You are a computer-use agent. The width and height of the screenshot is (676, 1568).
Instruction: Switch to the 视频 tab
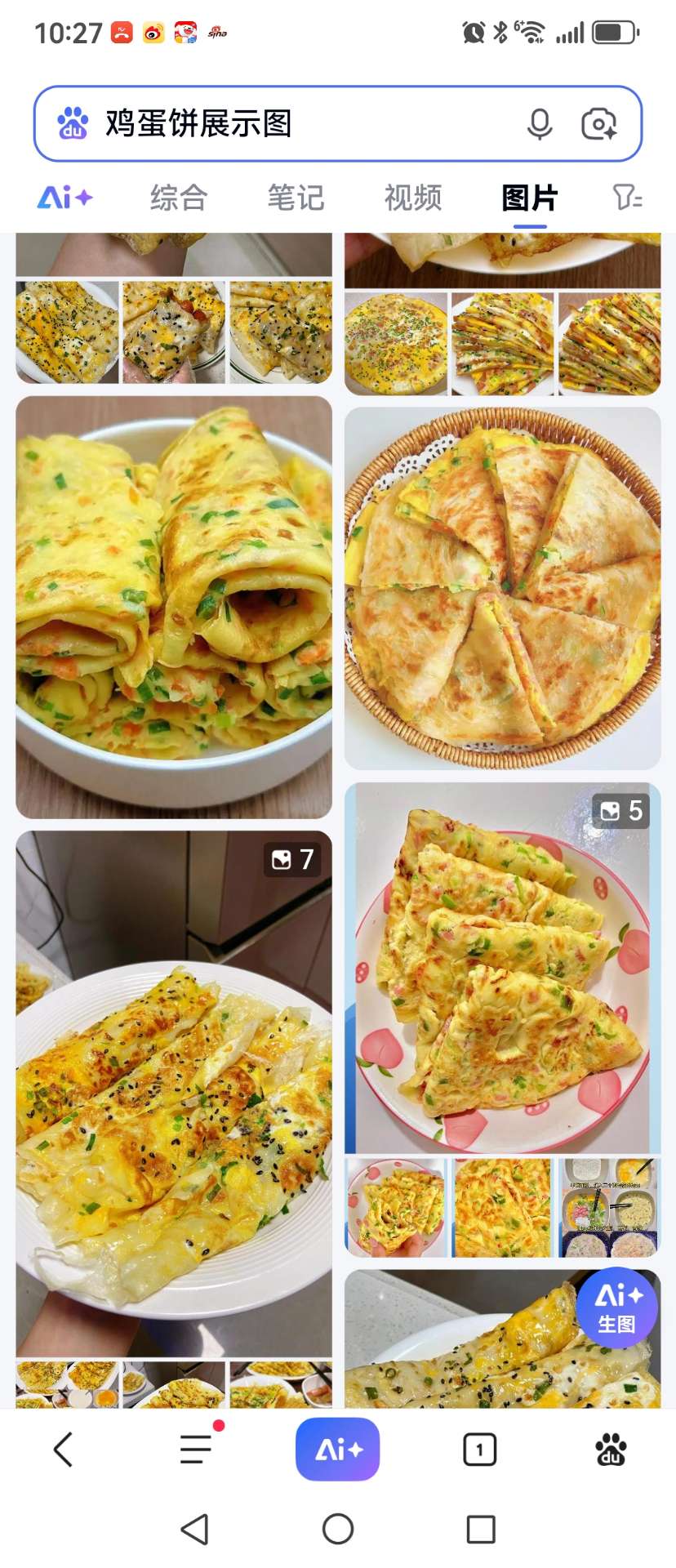[x=413, y=198]
